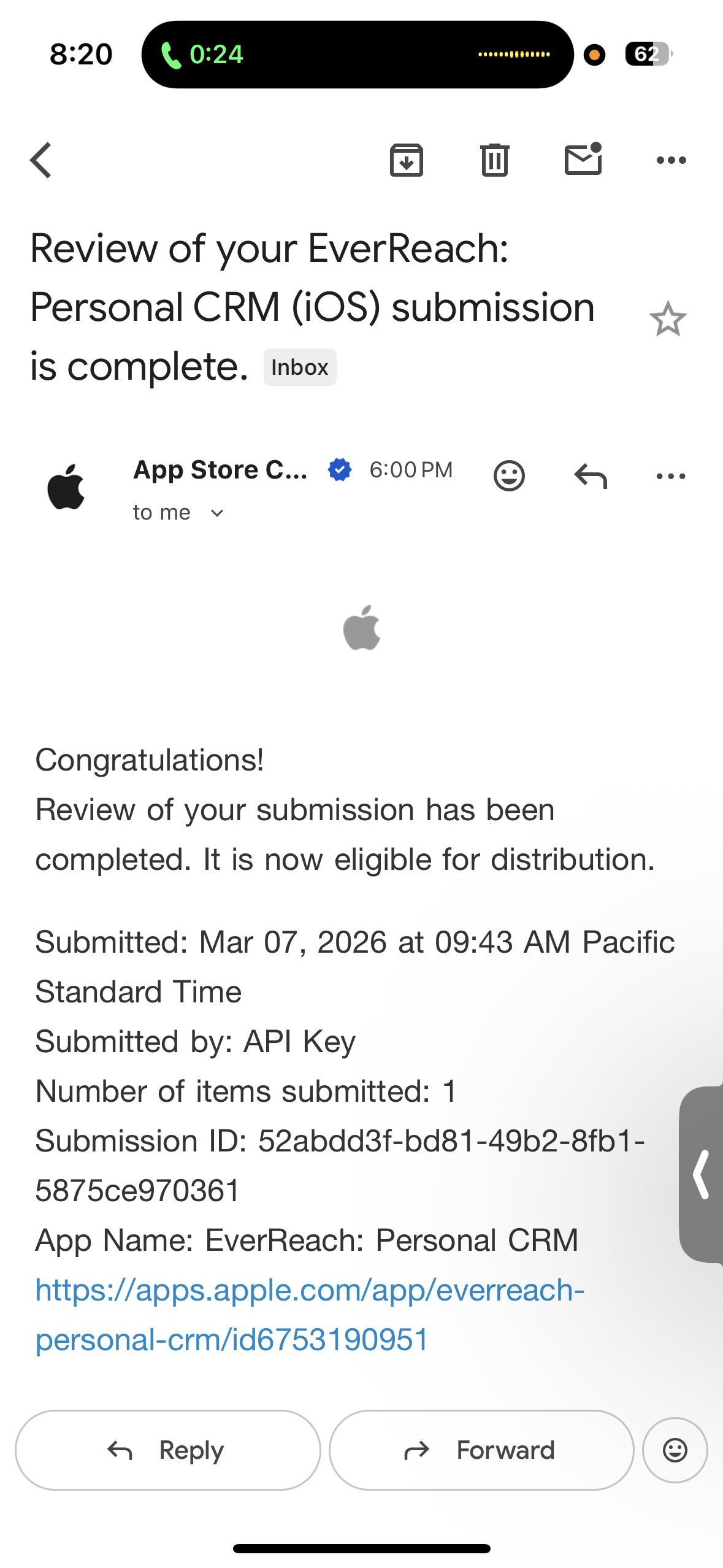Viewport: 723px width, 1568px height.
Task: Delete this email with the trash icon
Action: (x=494, y=160)
